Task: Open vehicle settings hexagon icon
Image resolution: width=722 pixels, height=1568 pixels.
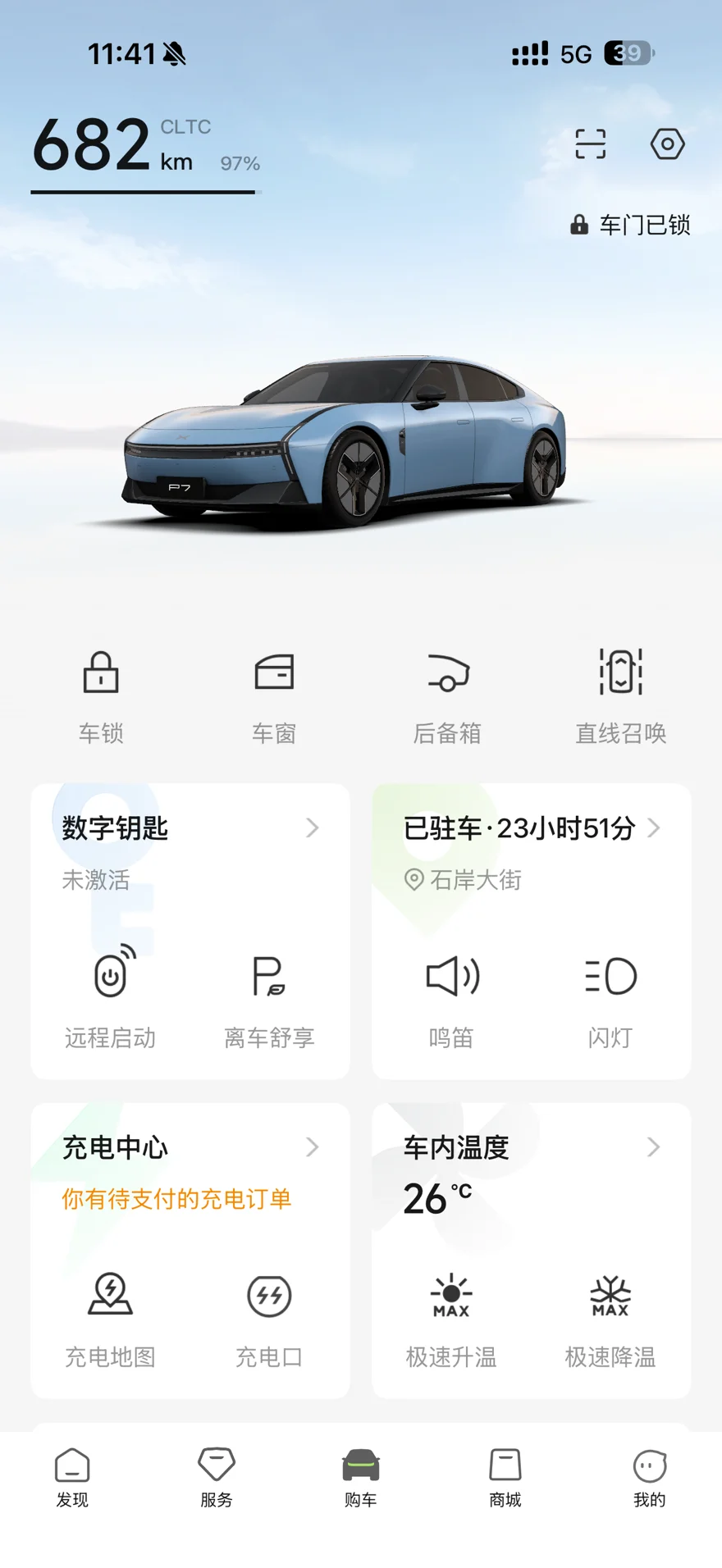Action: point(667,144)
